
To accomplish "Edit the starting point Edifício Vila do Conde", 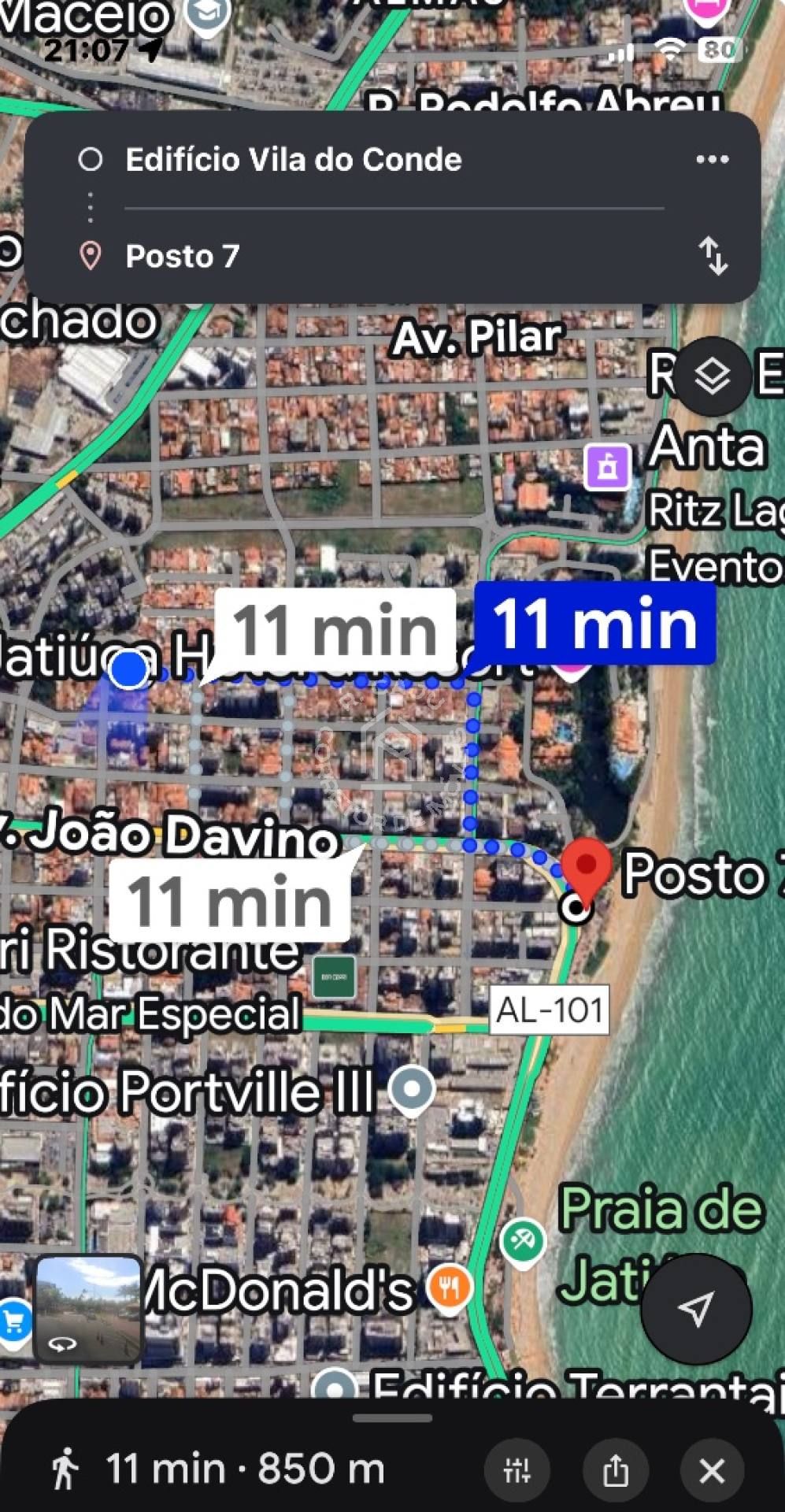I will tap(293, 160).
